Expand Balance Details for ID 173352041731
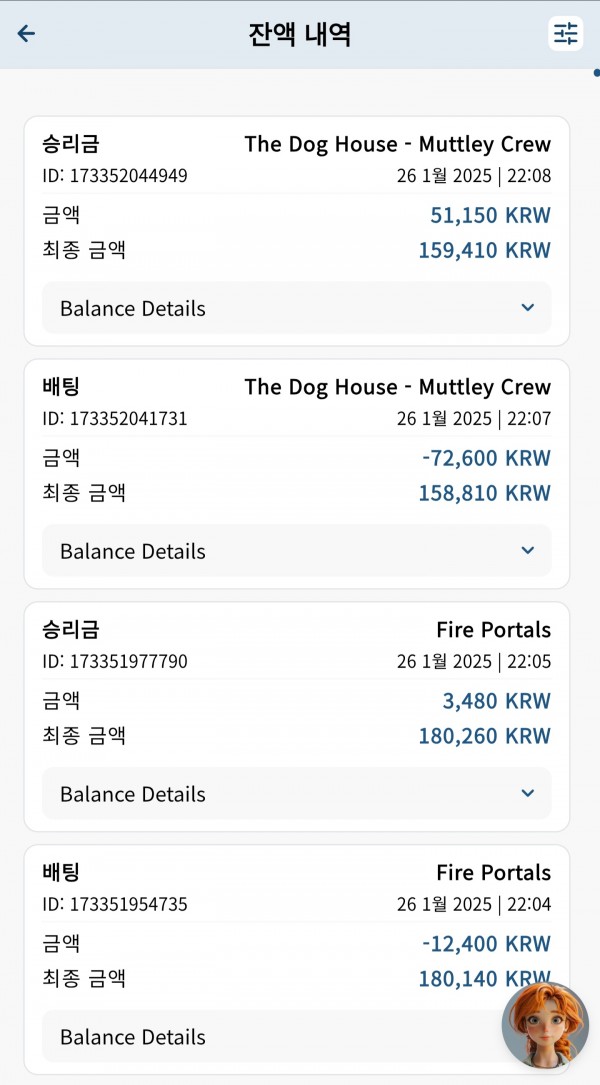Viewport: 600px width, 1085px height. click(x=297, y=551)
